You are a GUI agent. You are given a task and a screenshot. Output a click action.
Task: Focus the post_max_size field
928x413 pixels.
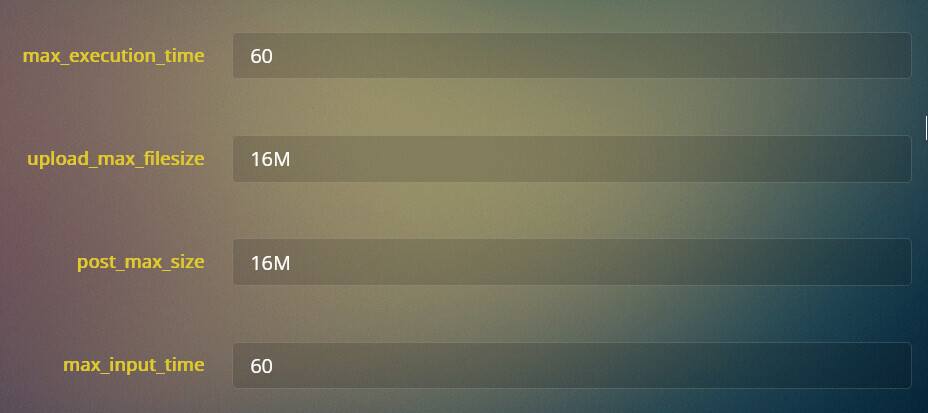tap(571, 262)
